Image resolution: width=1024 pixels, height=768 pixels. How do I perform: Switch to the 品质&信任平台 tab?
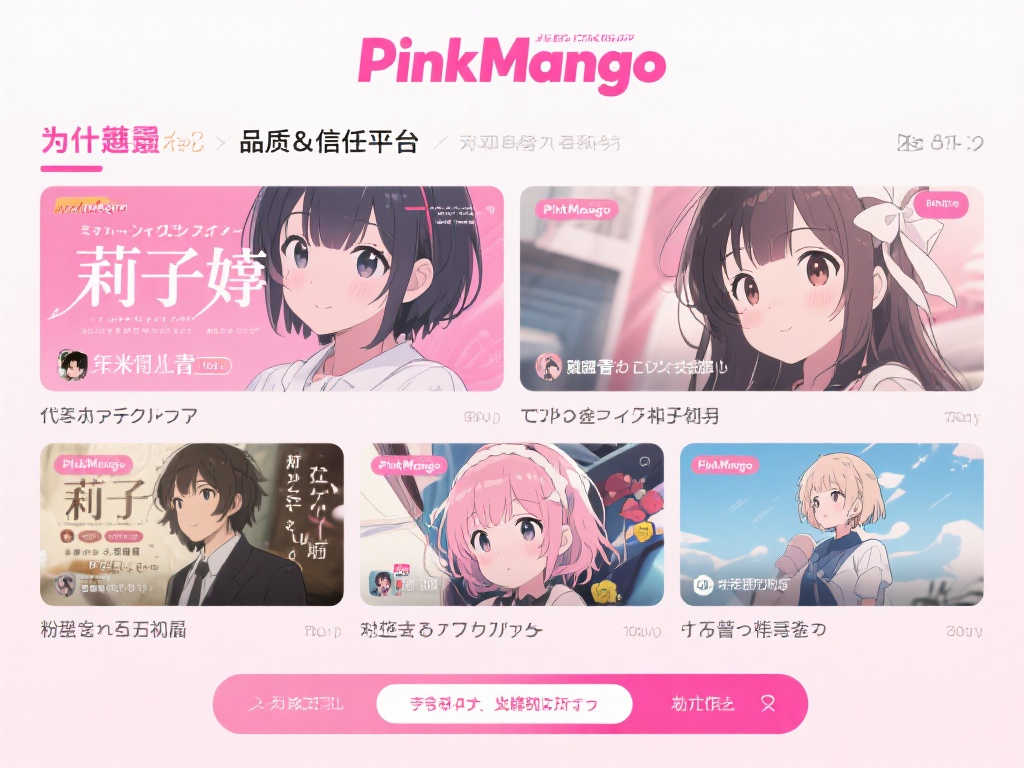[x=328, y=142]
